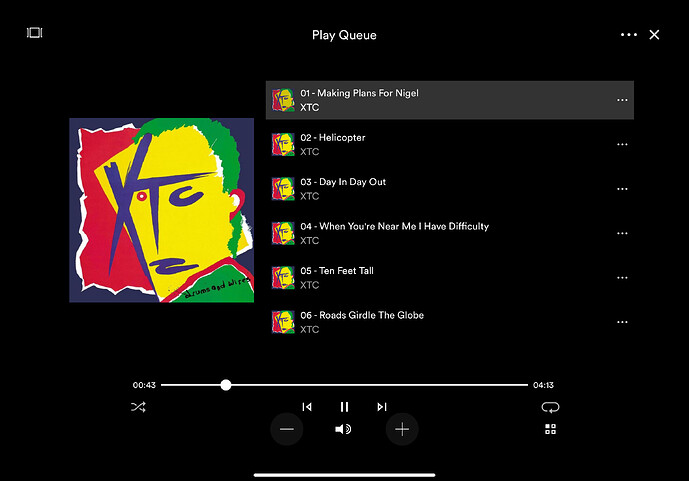The image size is (689, 481).
Task: Decrease volume with minus button
Action: click(x=286, y=429)
